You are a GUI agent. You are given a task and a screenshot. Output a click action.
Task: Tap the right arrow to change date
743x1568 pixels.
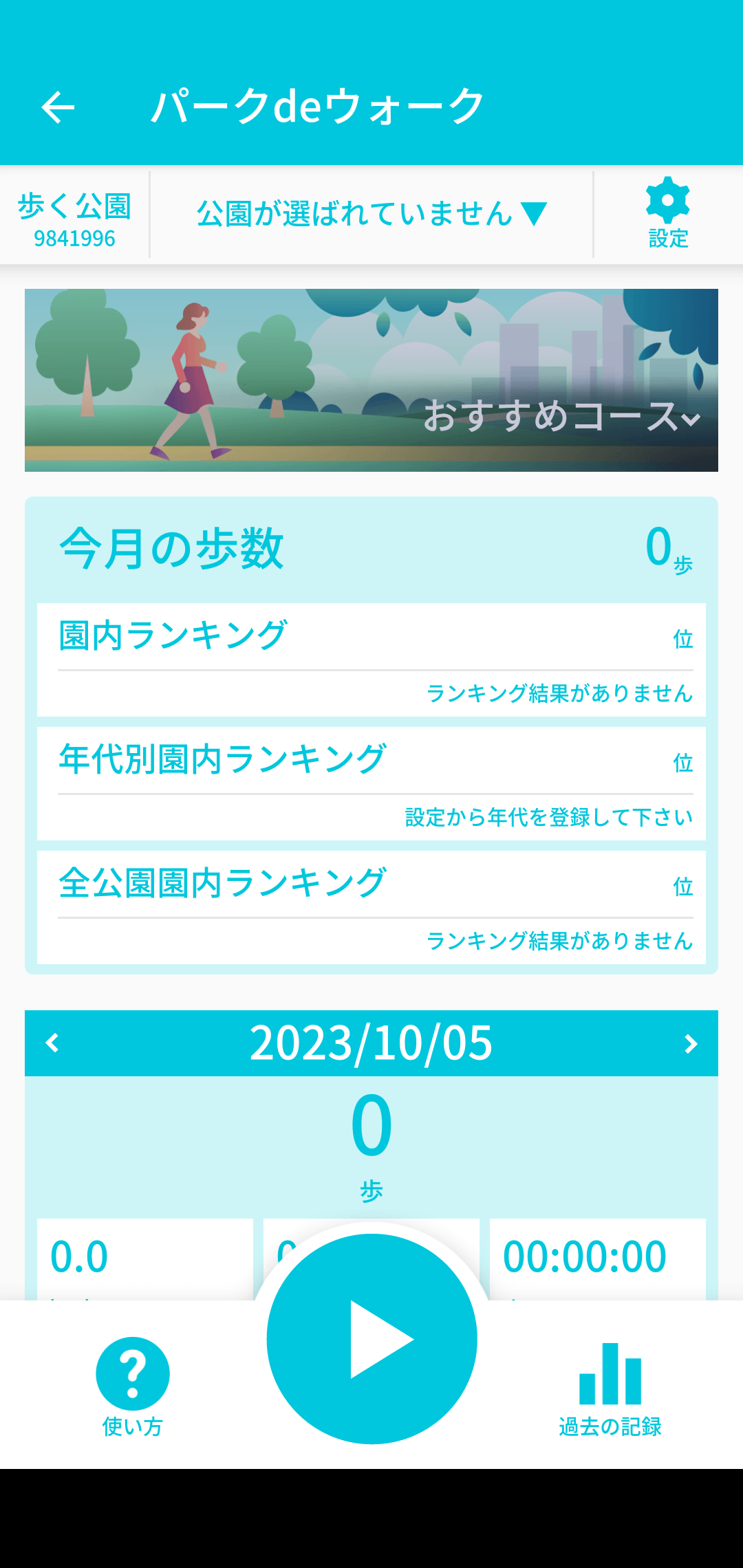691,1043
